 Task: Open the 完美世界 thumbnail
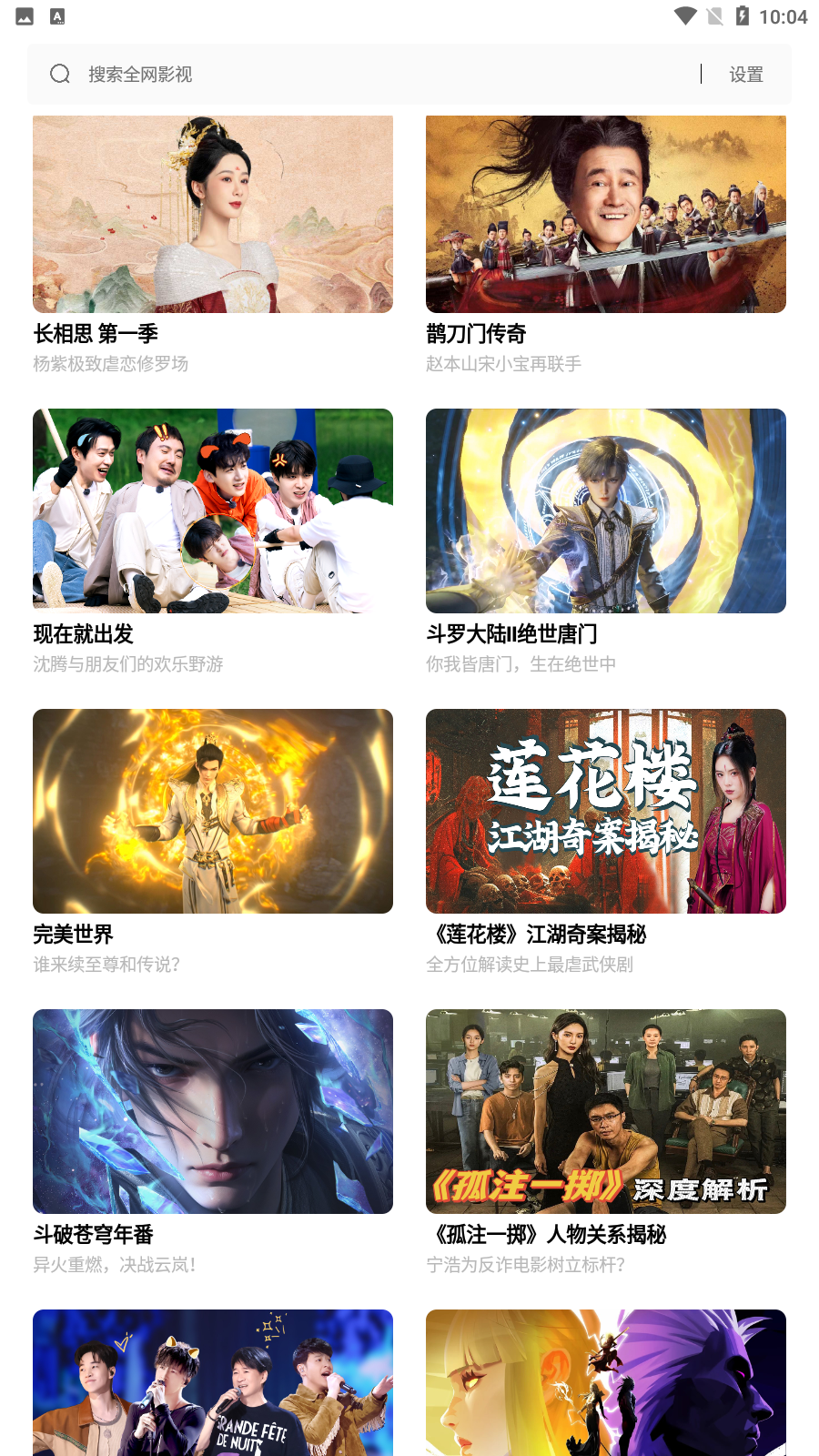click(213, 811)
